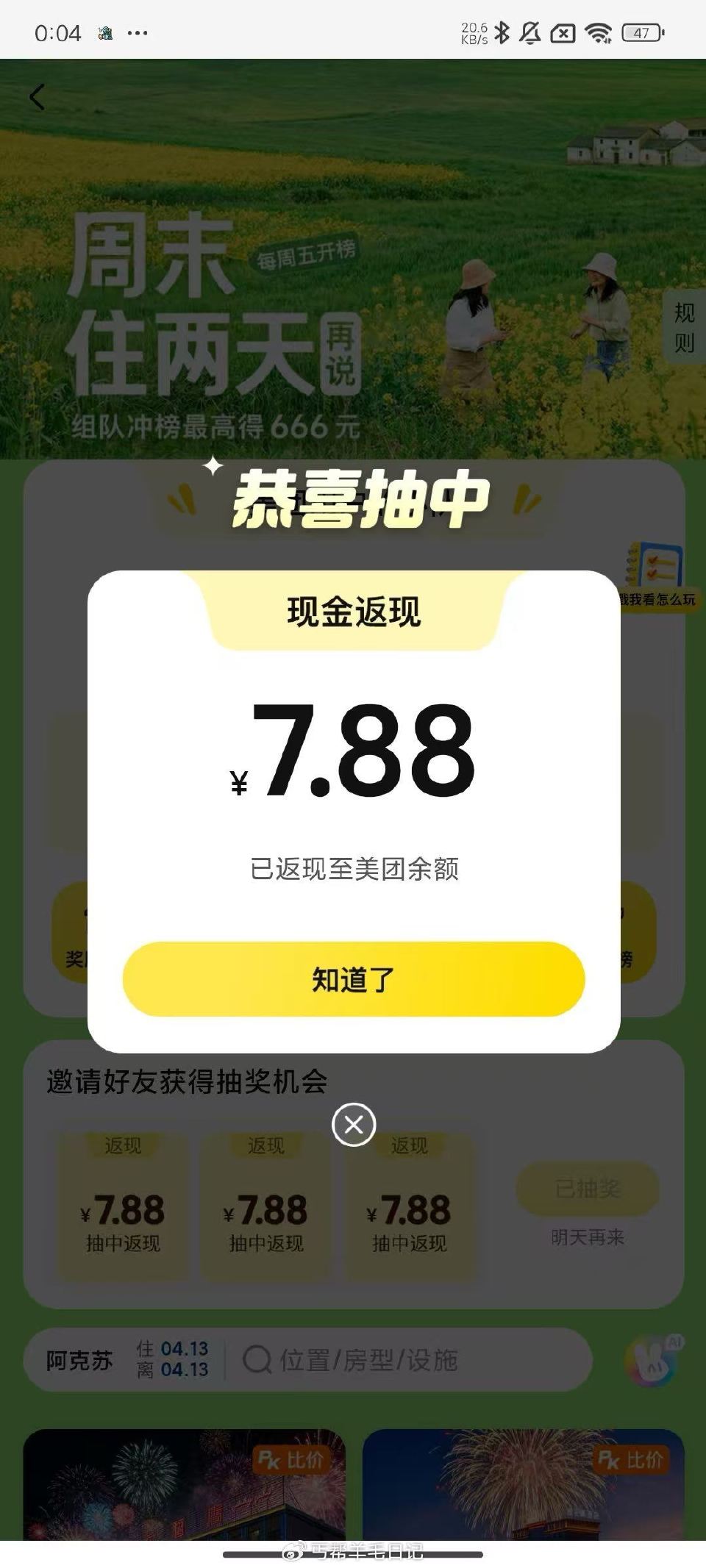
Task: Dismiss the reward popup via the X button
Action: [x=353, y=1123]
